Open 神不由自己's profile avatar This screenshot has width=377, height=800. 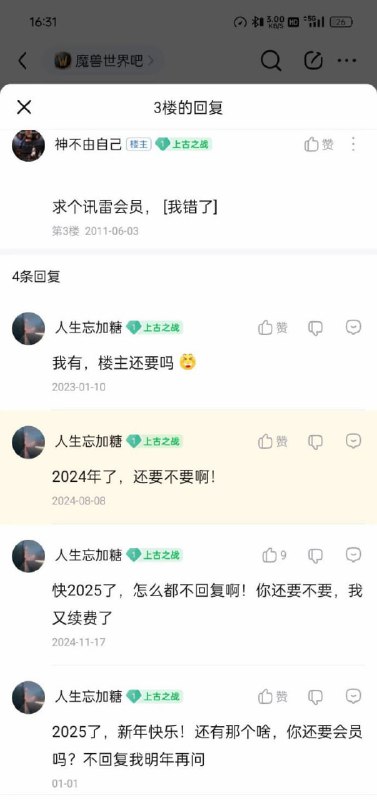[29, 145]
